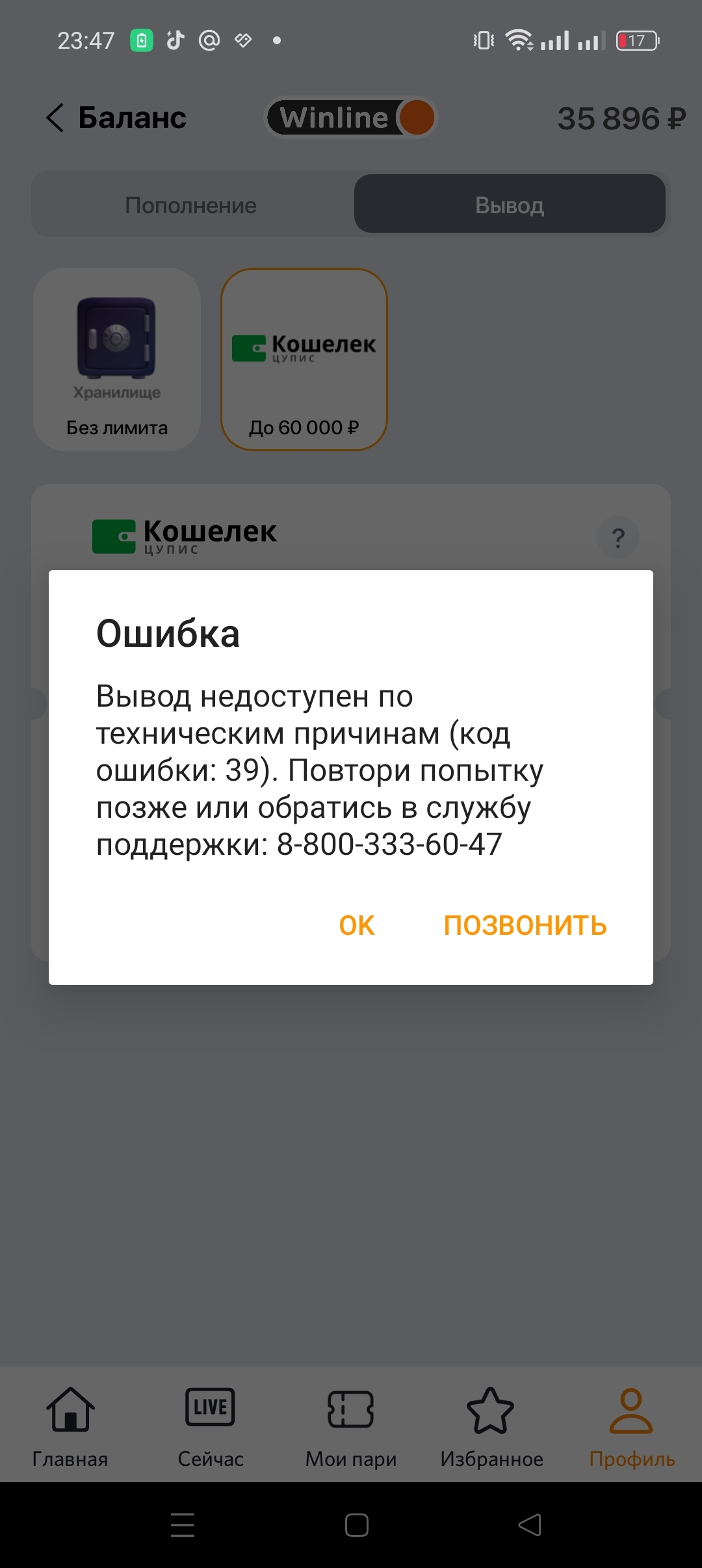
Task: Tap the system back button
Action: (x=530, y=1524)
